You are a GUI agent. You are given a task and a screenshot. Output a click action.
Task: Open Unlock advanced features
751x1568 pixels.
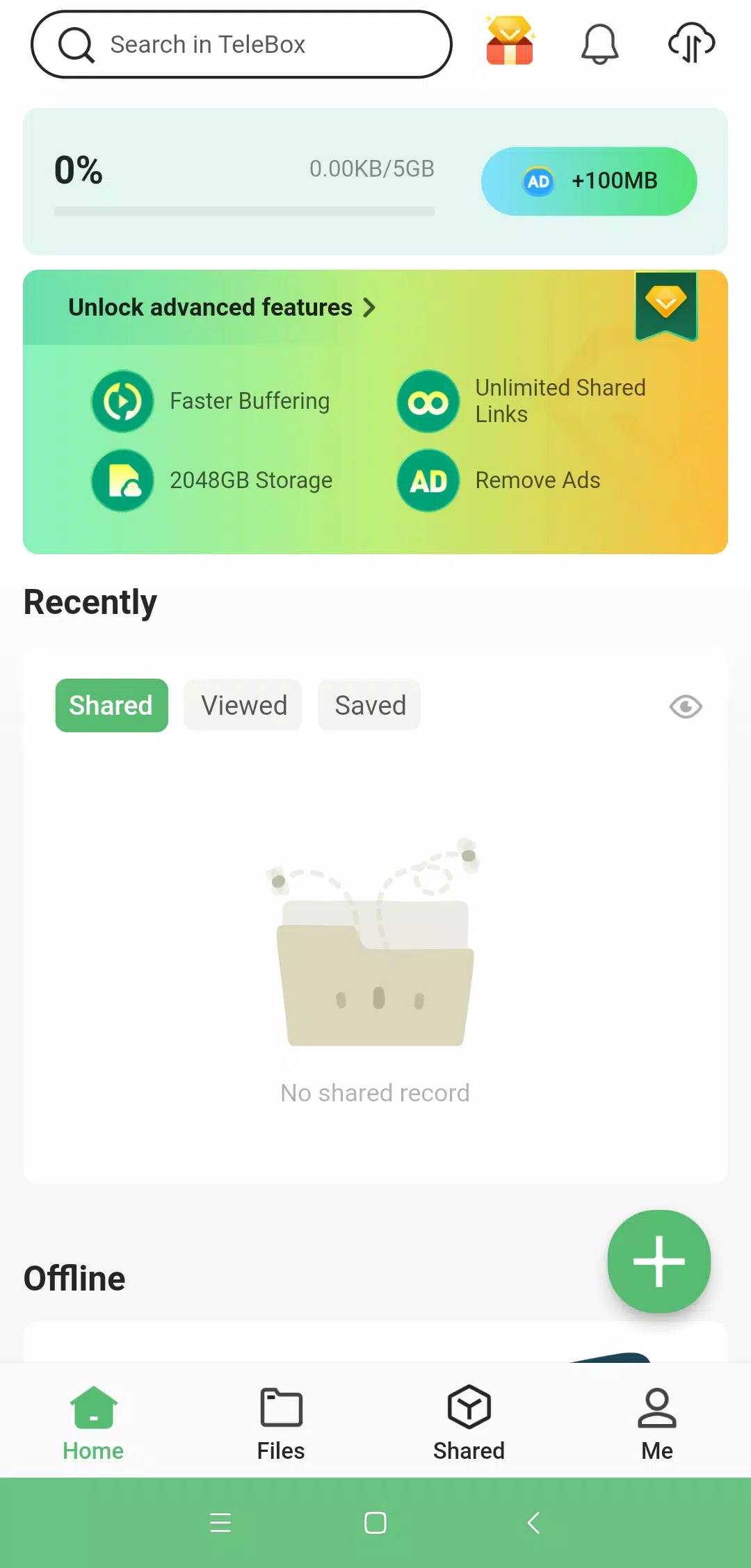tap(222, 307)
